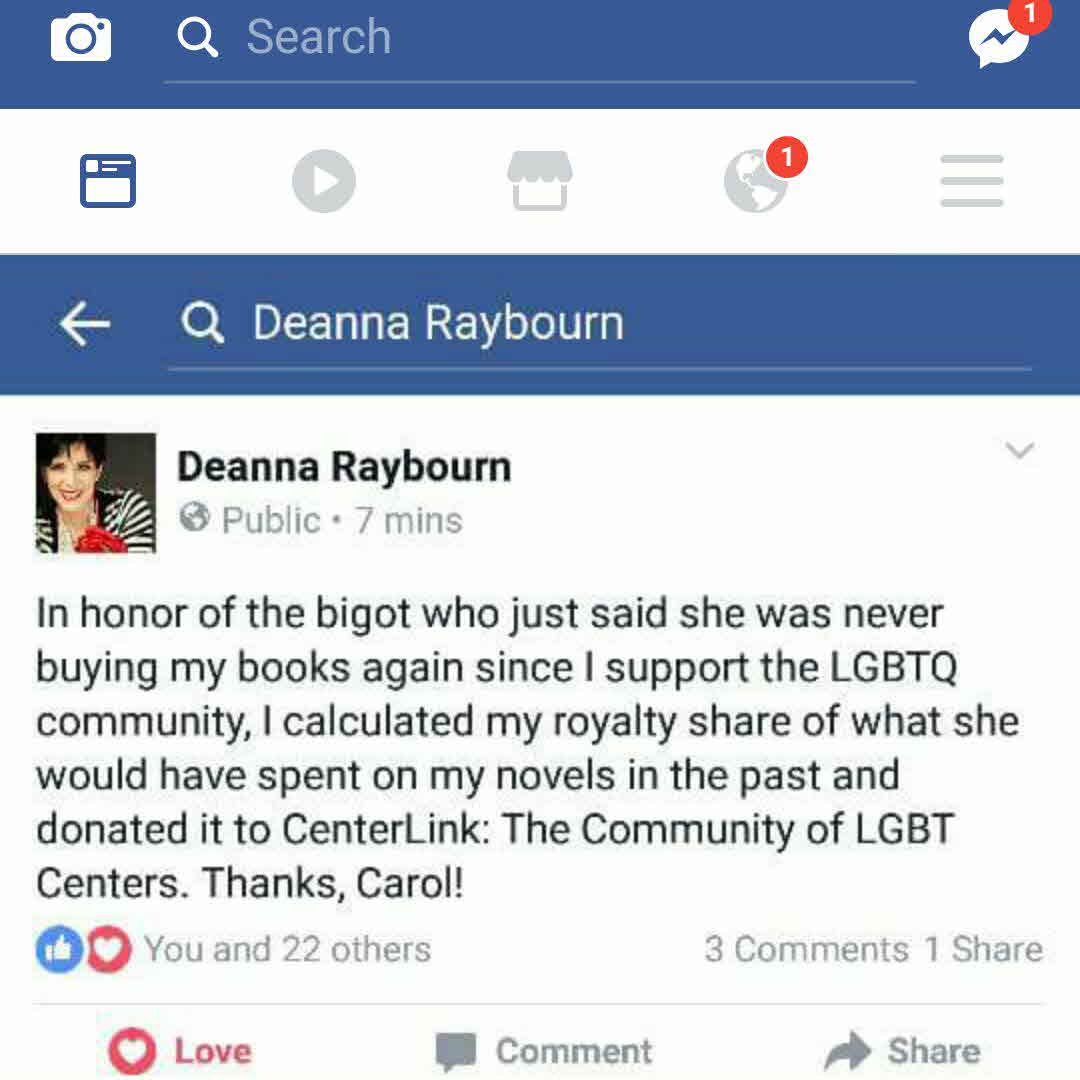Open Messenger chats
Image resolution: width=1080 pixels, height=1080 pixels.
(x=999, y=38)
